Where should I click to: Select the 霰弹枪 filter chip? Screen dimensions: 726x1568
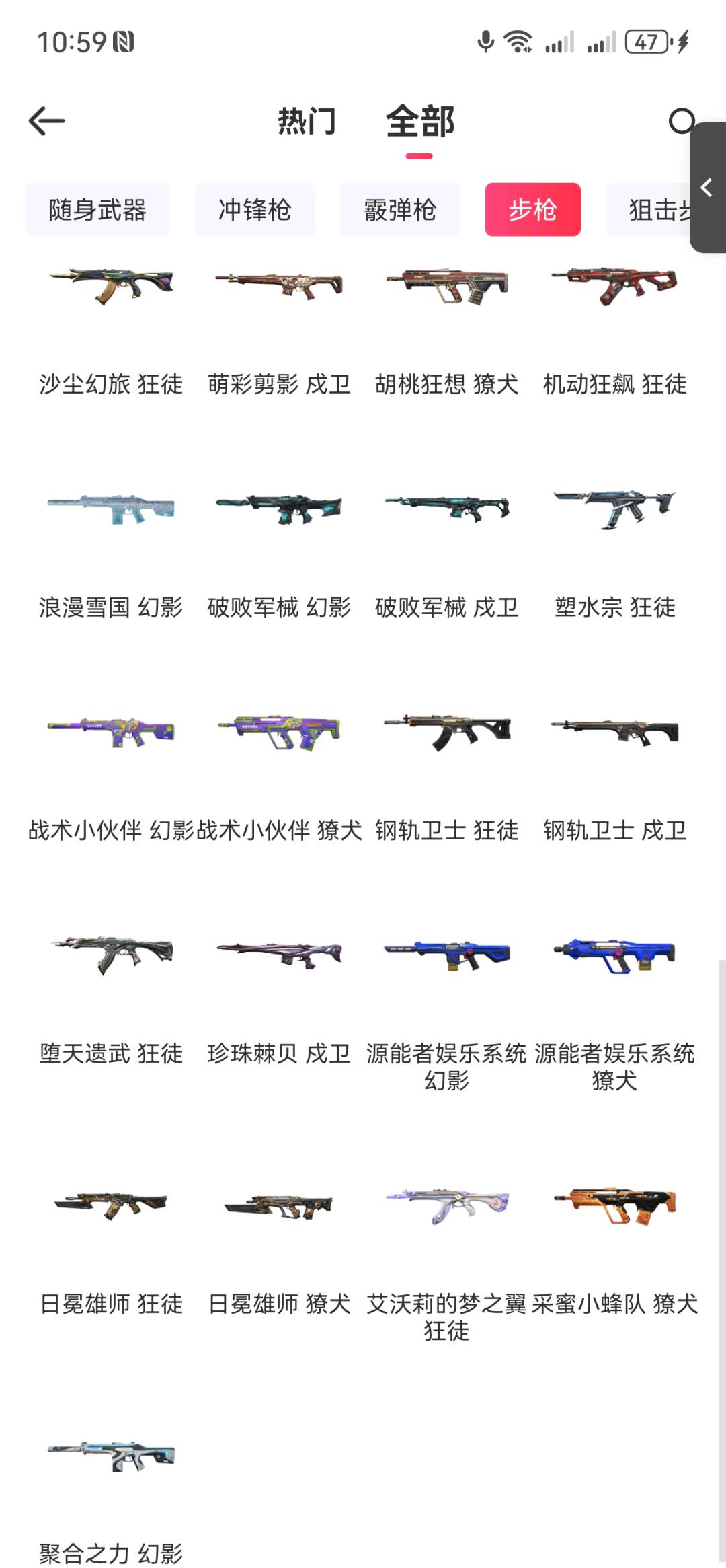400,210
